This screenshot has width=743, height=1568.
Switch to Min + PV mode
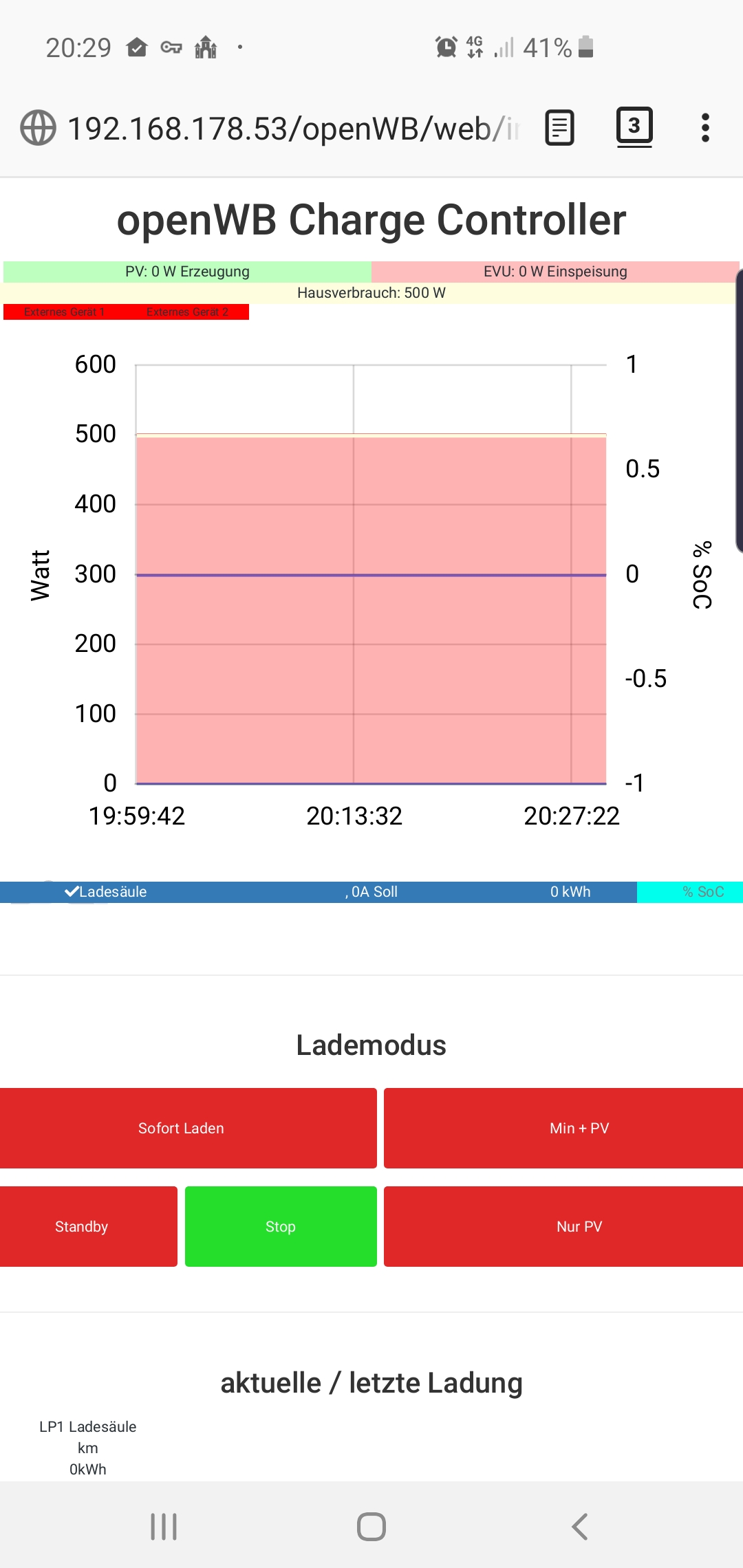click(563, 1128)
